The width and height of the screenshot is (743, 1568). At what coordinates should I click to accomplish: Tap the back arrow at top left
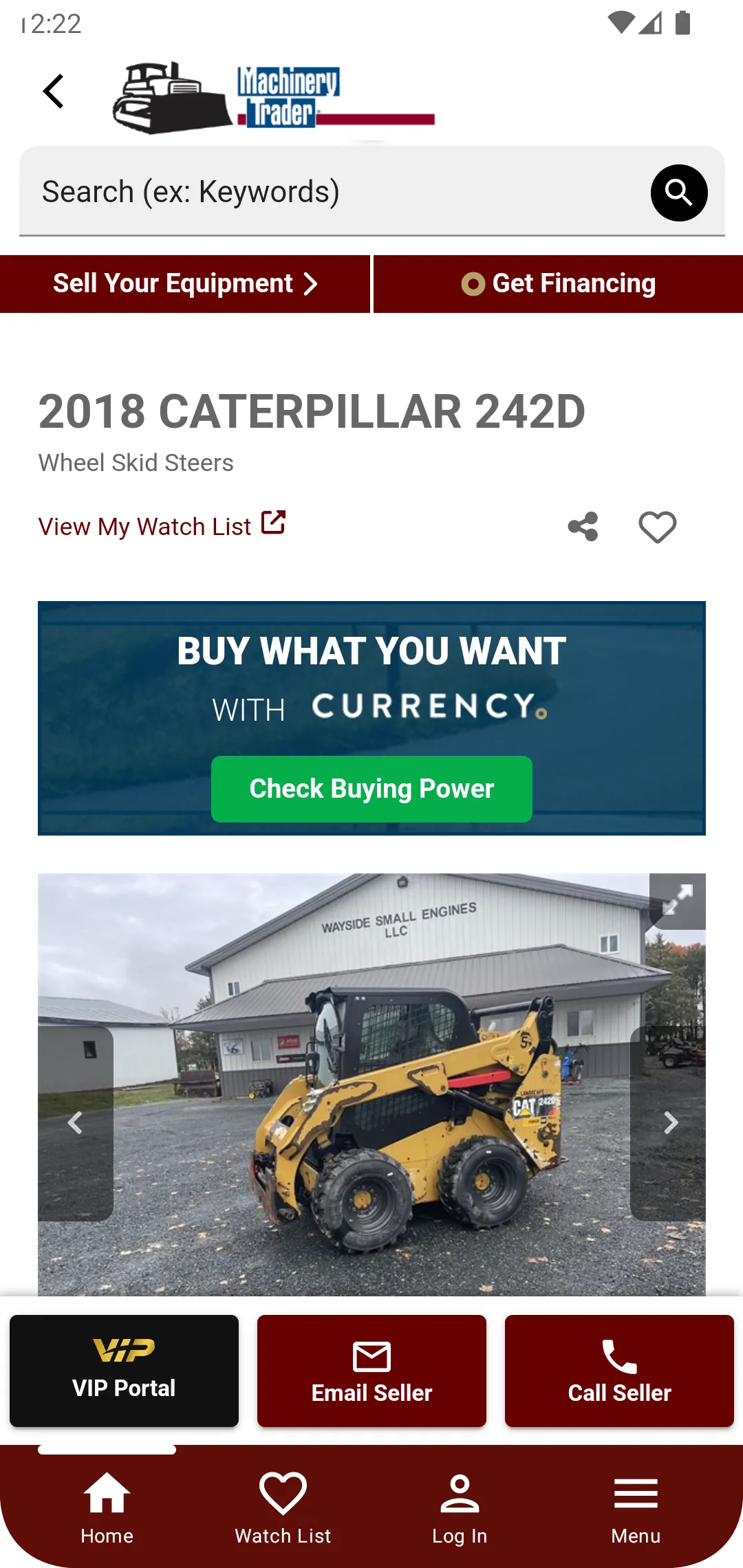click(53, 91)
